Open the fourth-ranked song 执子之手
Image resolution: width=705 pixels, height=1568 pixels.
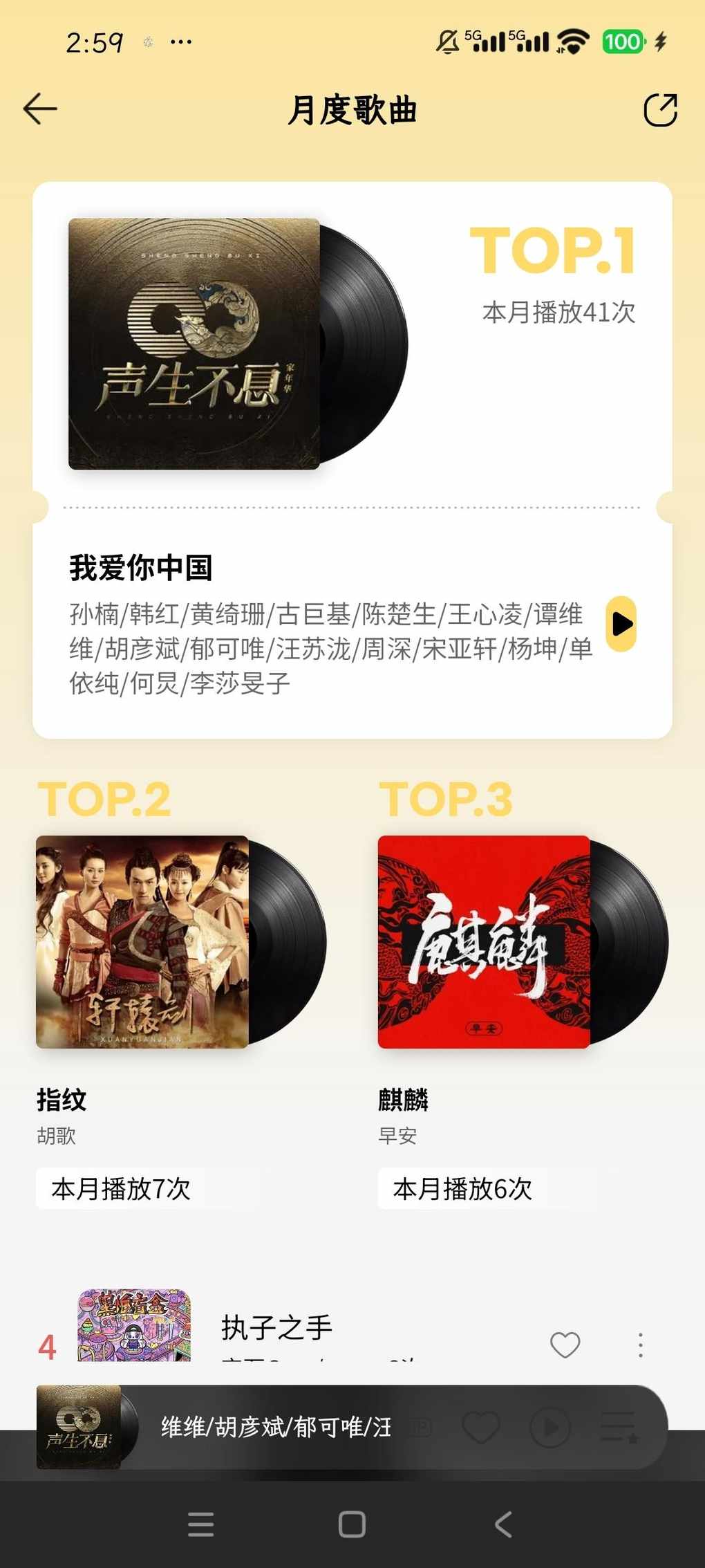(x=276, y=1328)
